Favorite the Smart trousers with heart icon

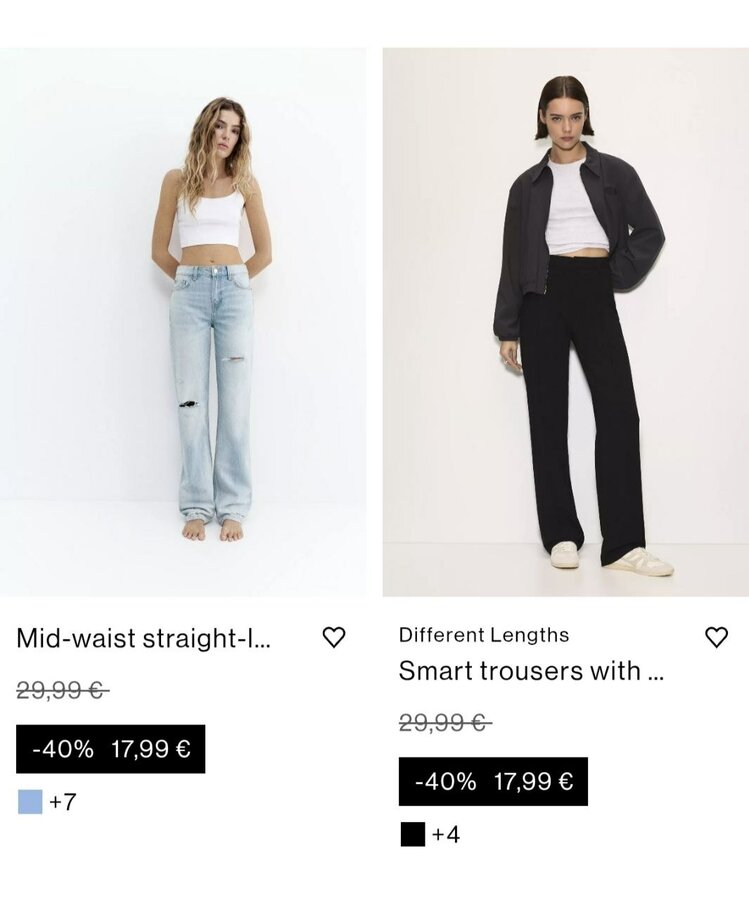point(716,637)
